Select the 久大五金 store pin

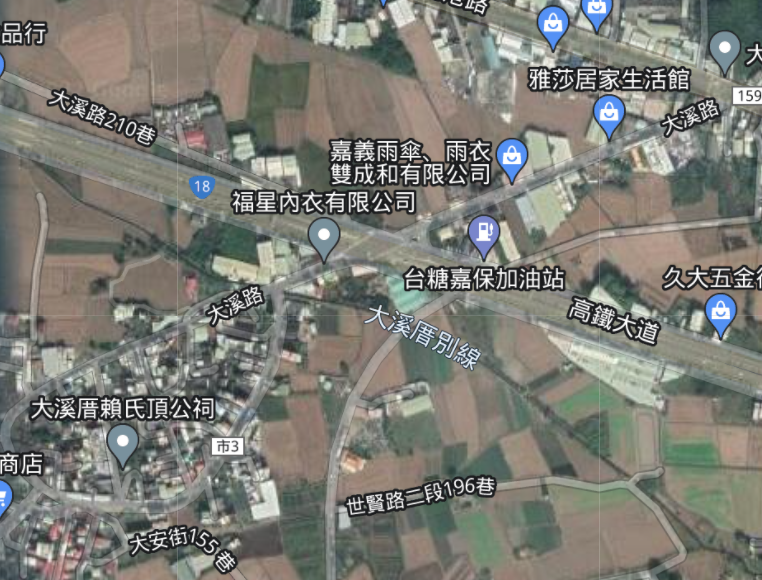[720, 313]
